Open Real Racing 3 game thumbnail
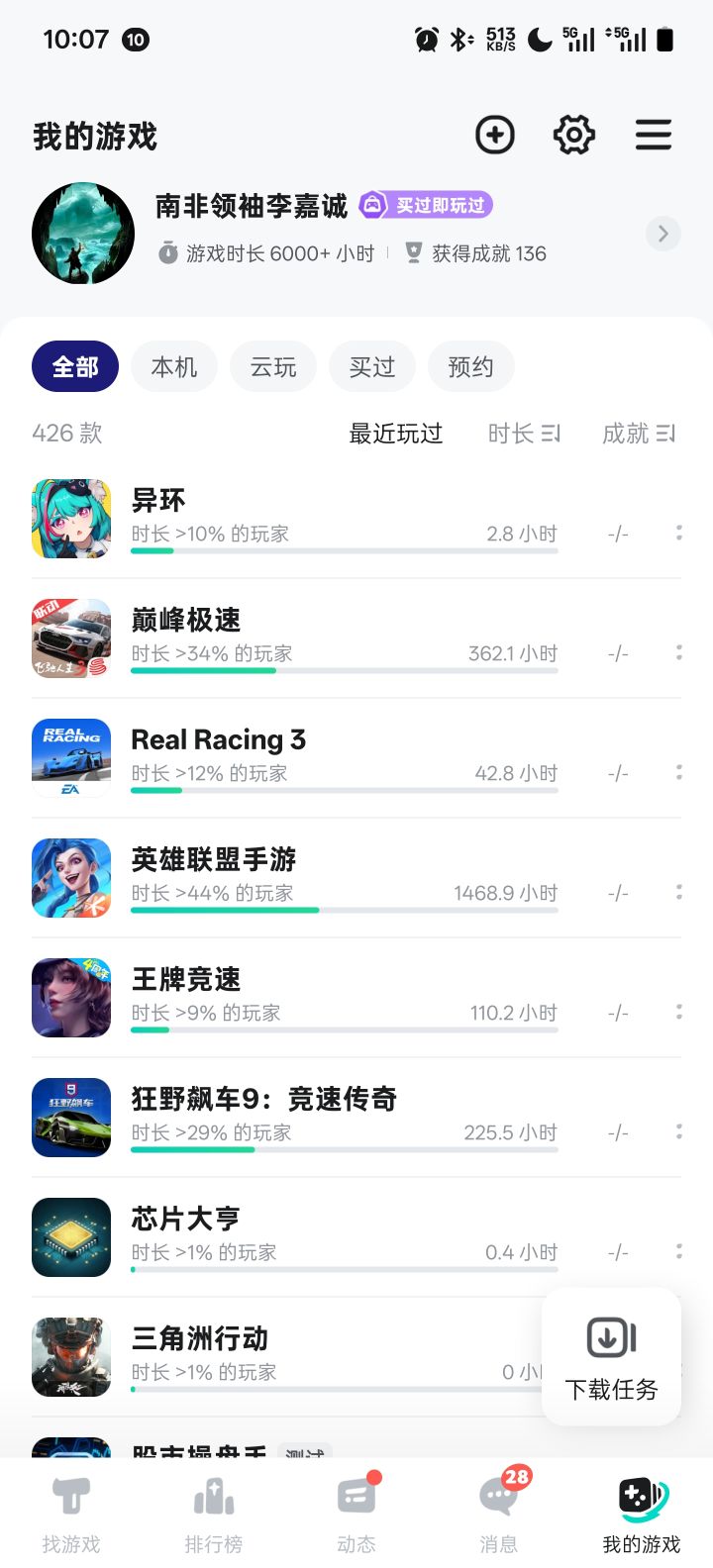 (x=71, y=757)
